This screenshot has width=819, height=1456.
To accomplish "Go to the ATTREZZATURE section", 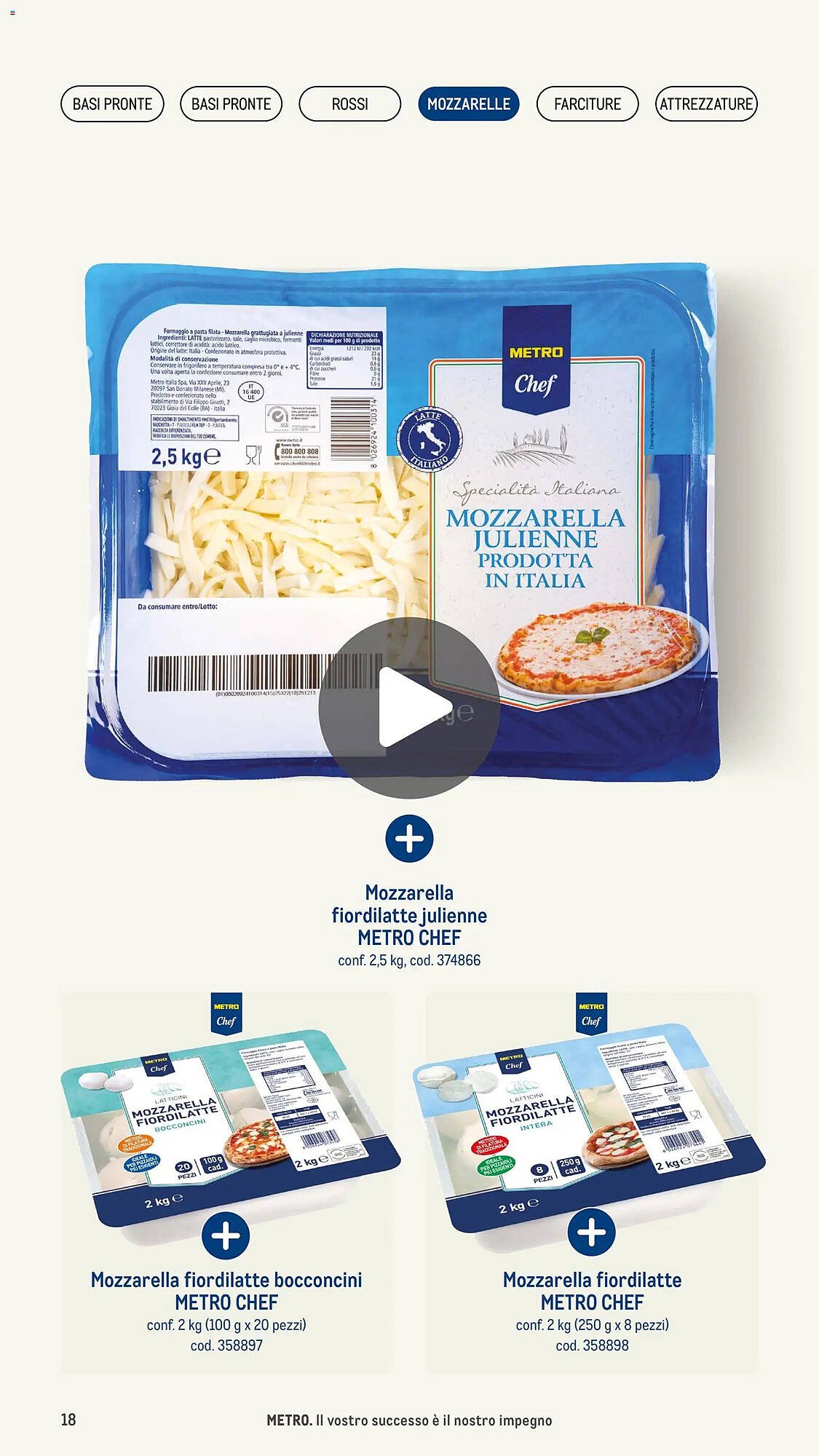I will click(x=705, y=104).
